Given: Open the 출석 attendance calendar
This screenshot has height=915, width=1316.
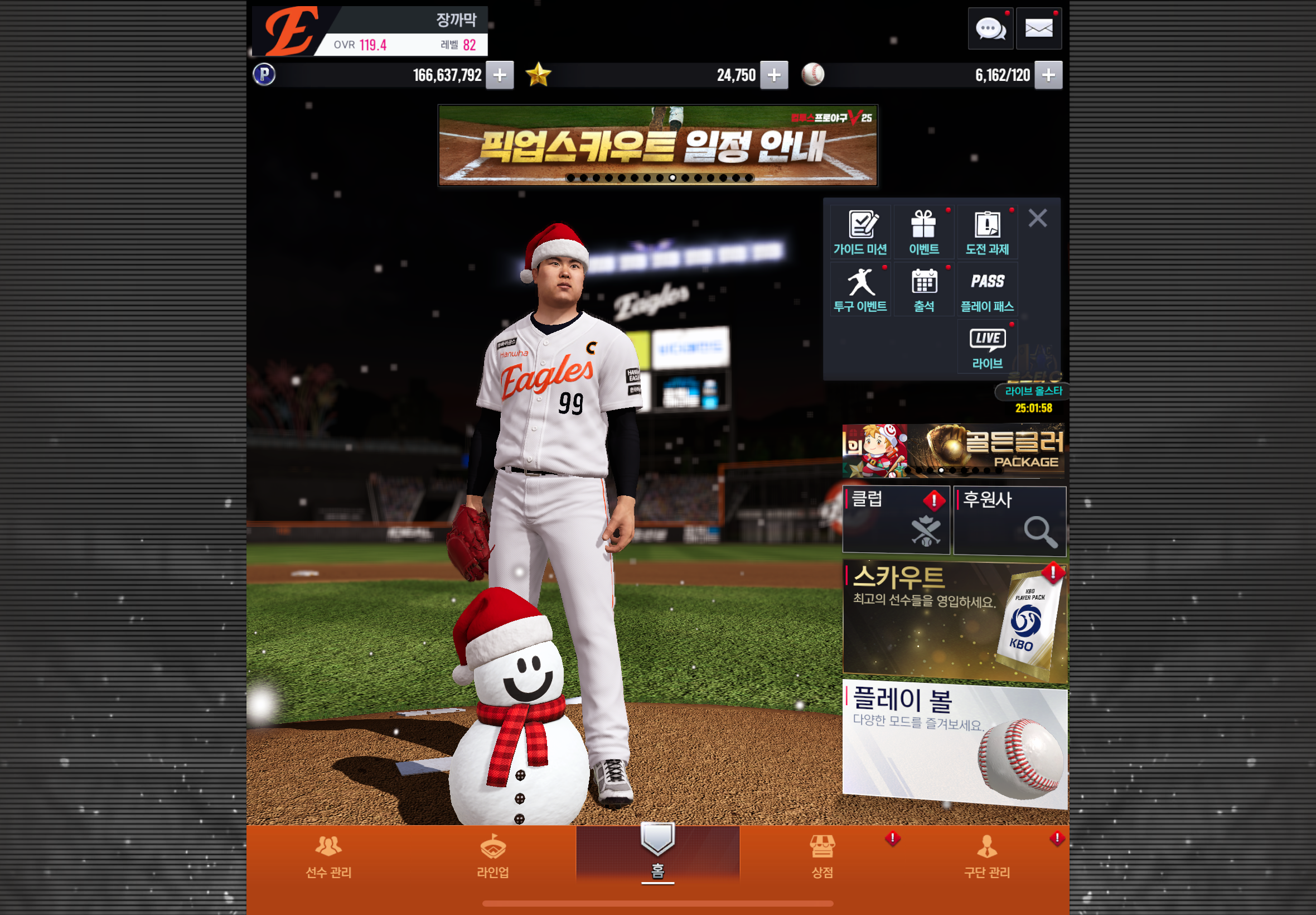Looking at the screenshot, I should 923,290.
